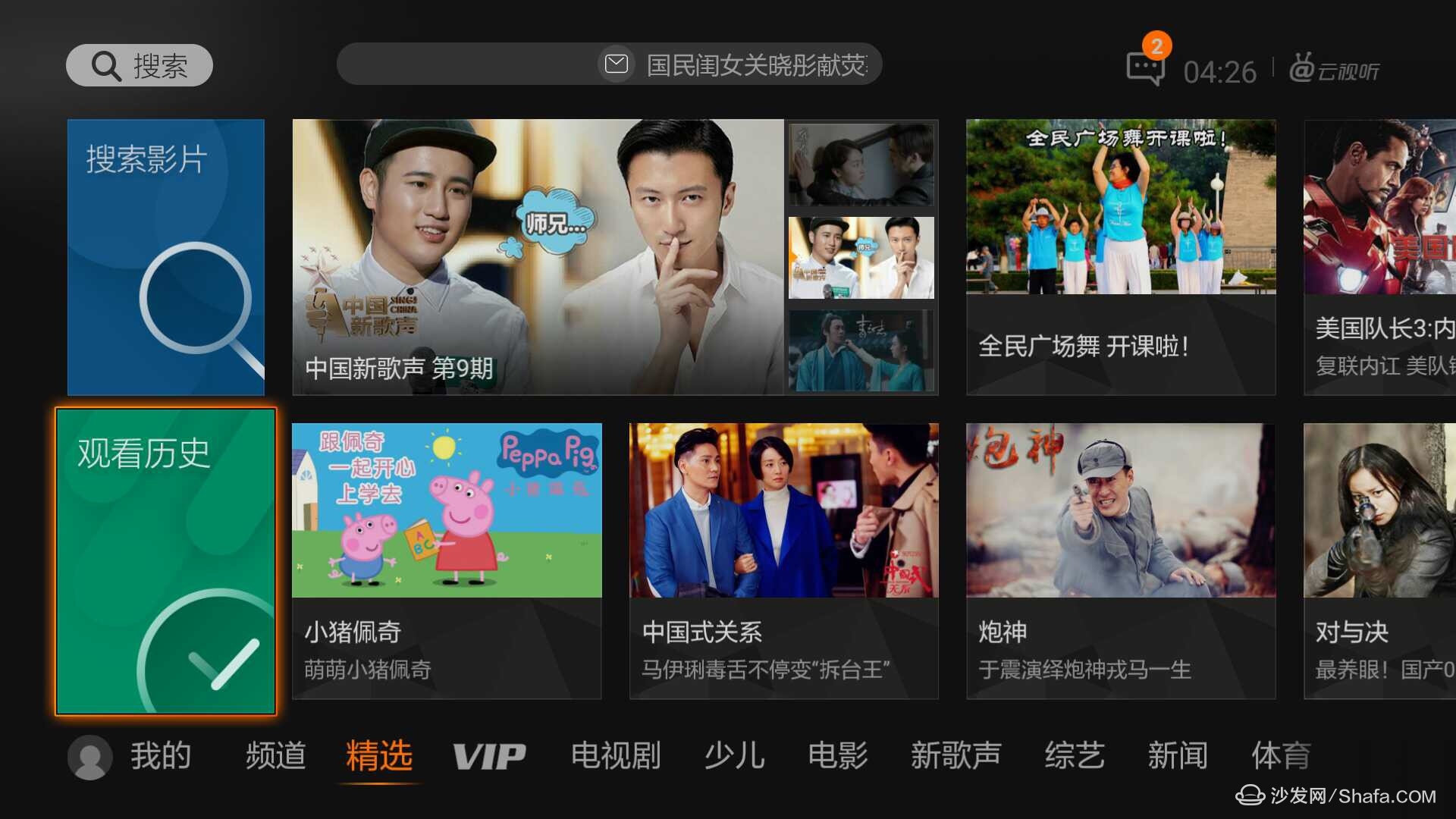Viewport: 1456px width, 819px height.
Task: Open 对与决 card
Action: (x=1379, y=561)
